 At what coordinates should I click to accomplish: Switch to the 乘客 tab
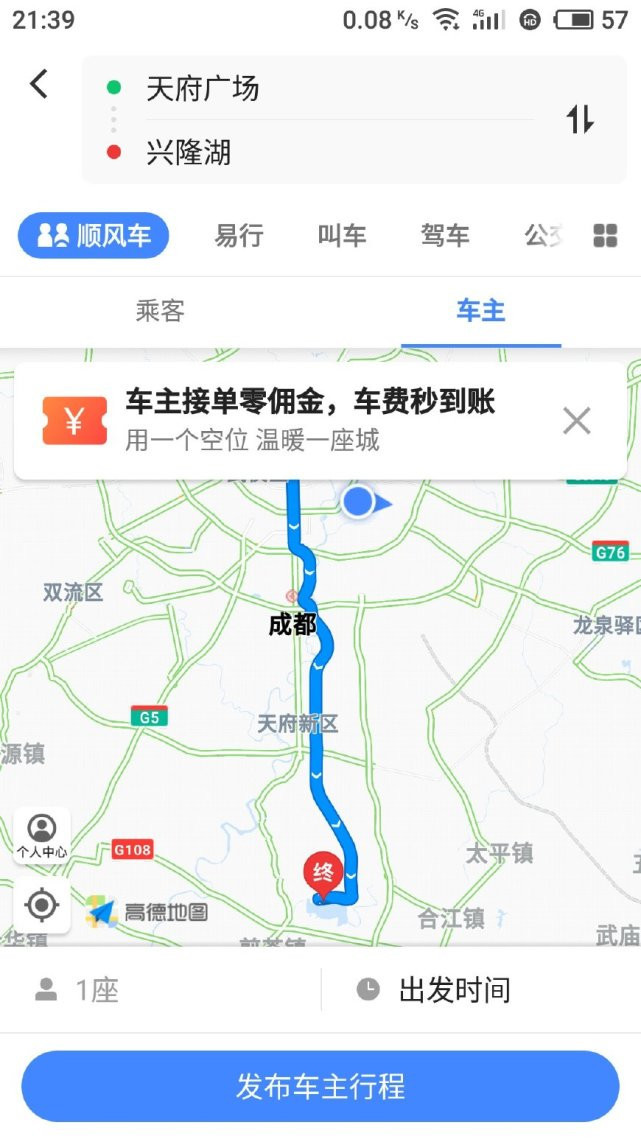tap(160, 311)
